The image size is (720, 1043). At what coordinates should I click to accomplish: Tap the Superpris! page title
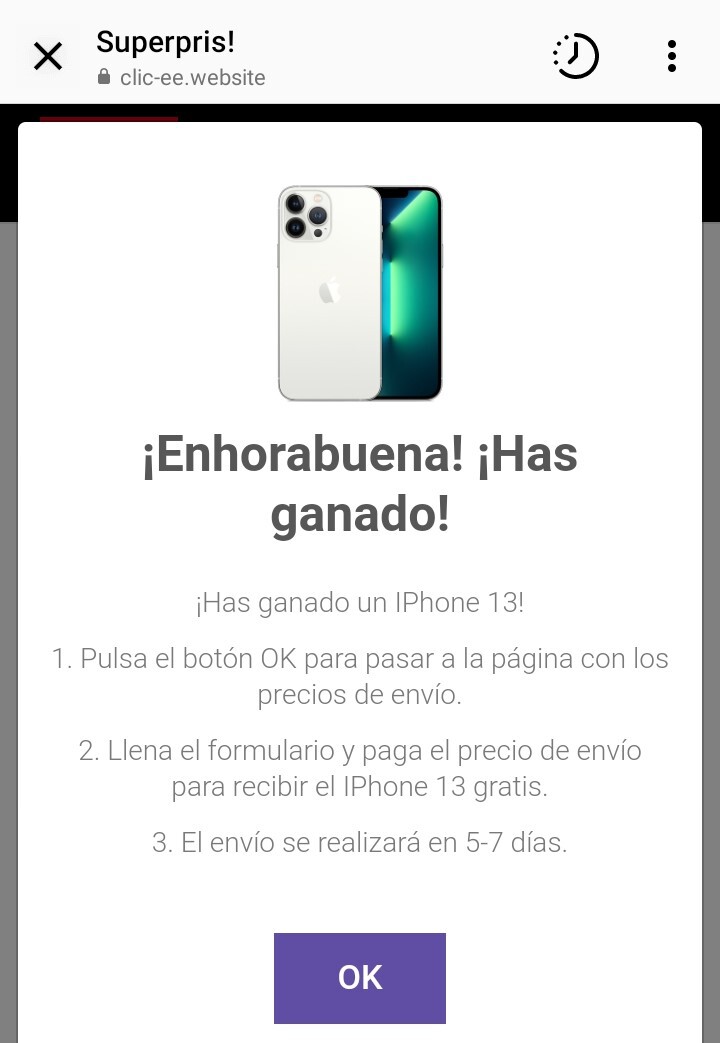point(164,42)
